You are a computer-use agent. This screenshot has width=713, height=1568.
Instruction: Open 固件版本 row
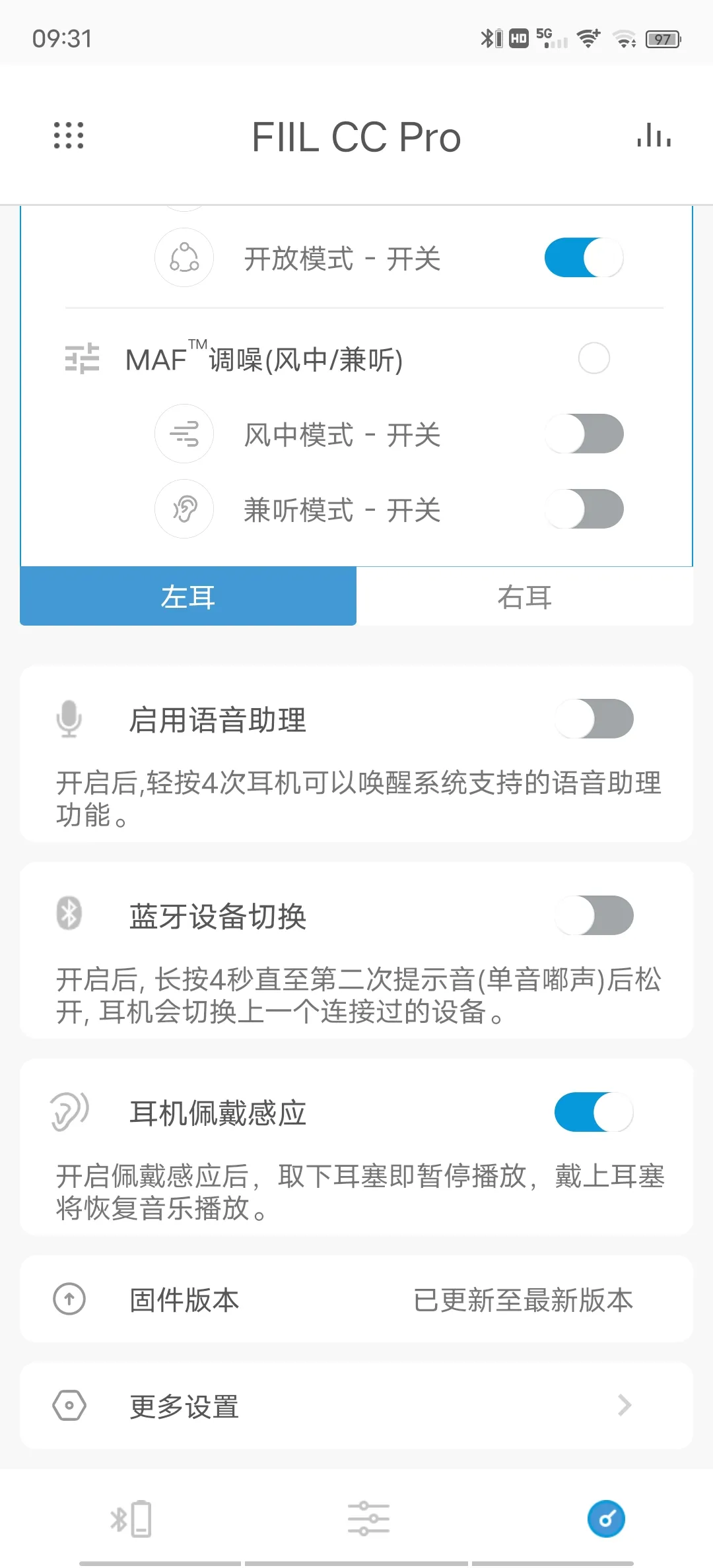pos(356,1299)
